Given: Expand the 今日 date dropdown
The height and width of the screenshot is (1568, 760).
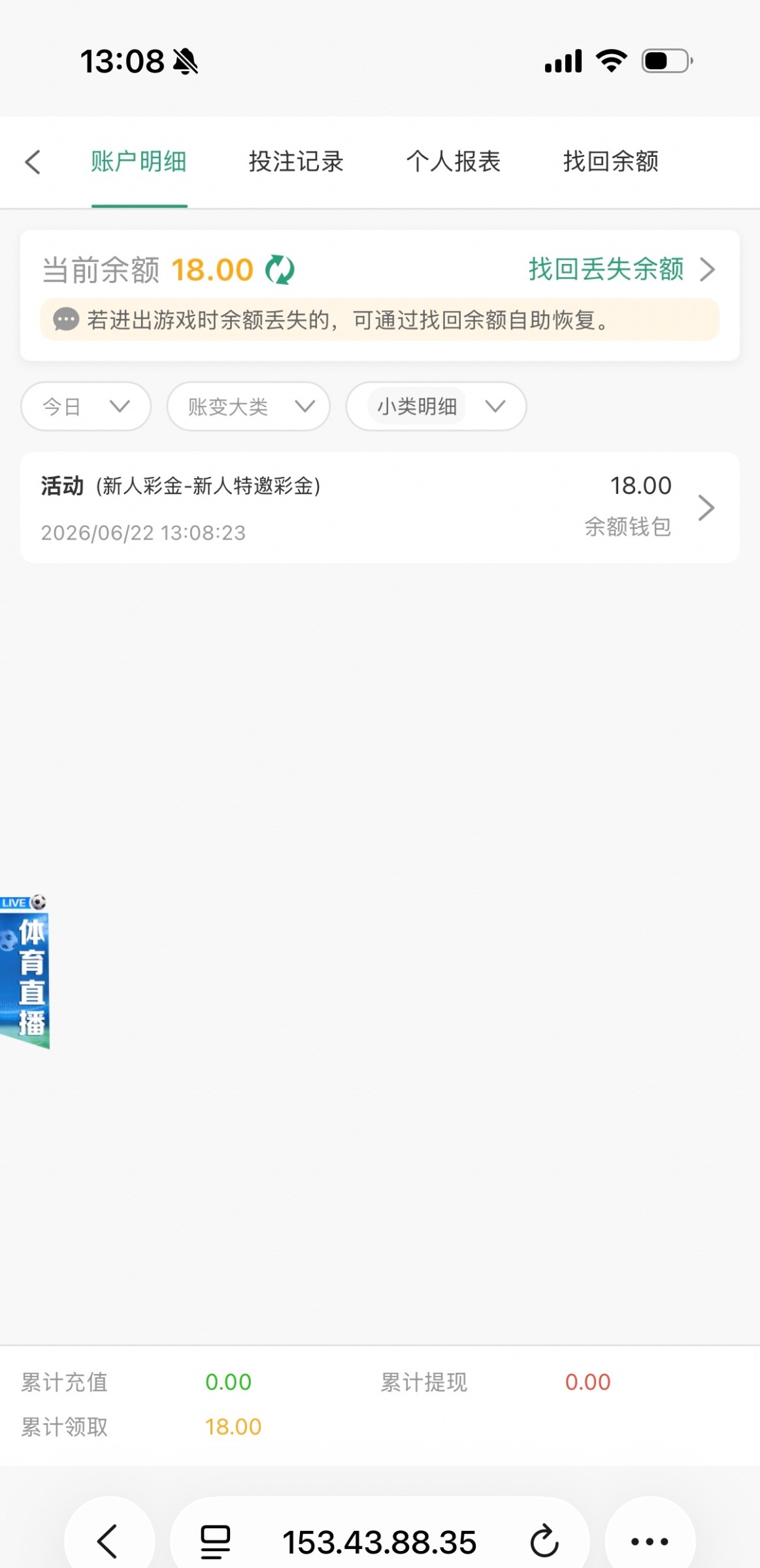Looking at the screenshot, I should (x=86, y=406).
